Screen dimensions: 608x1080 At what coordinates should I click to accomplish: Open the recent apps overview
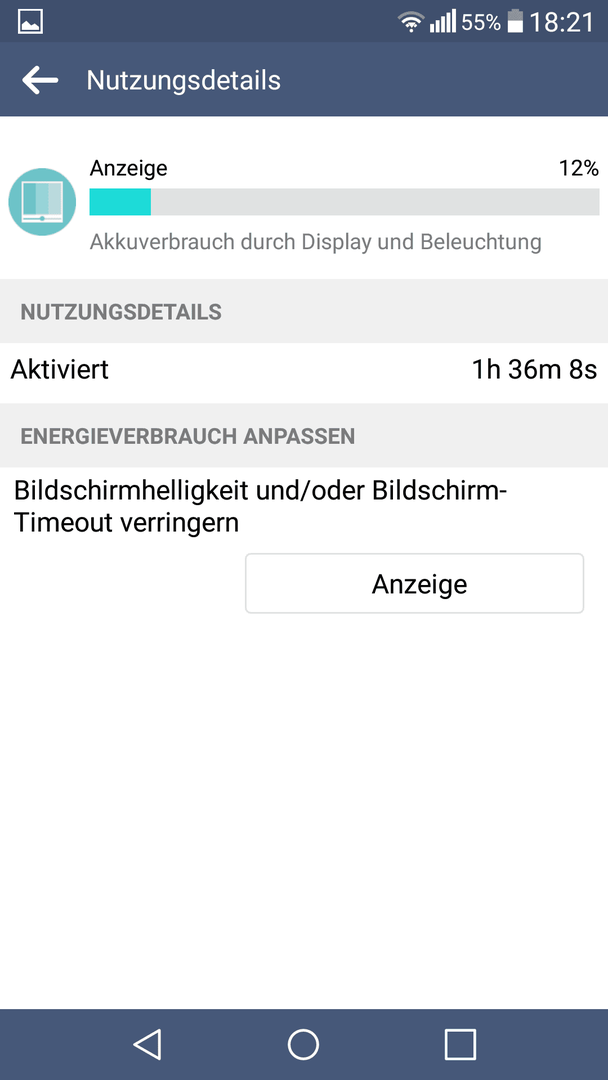(460, 1044)
